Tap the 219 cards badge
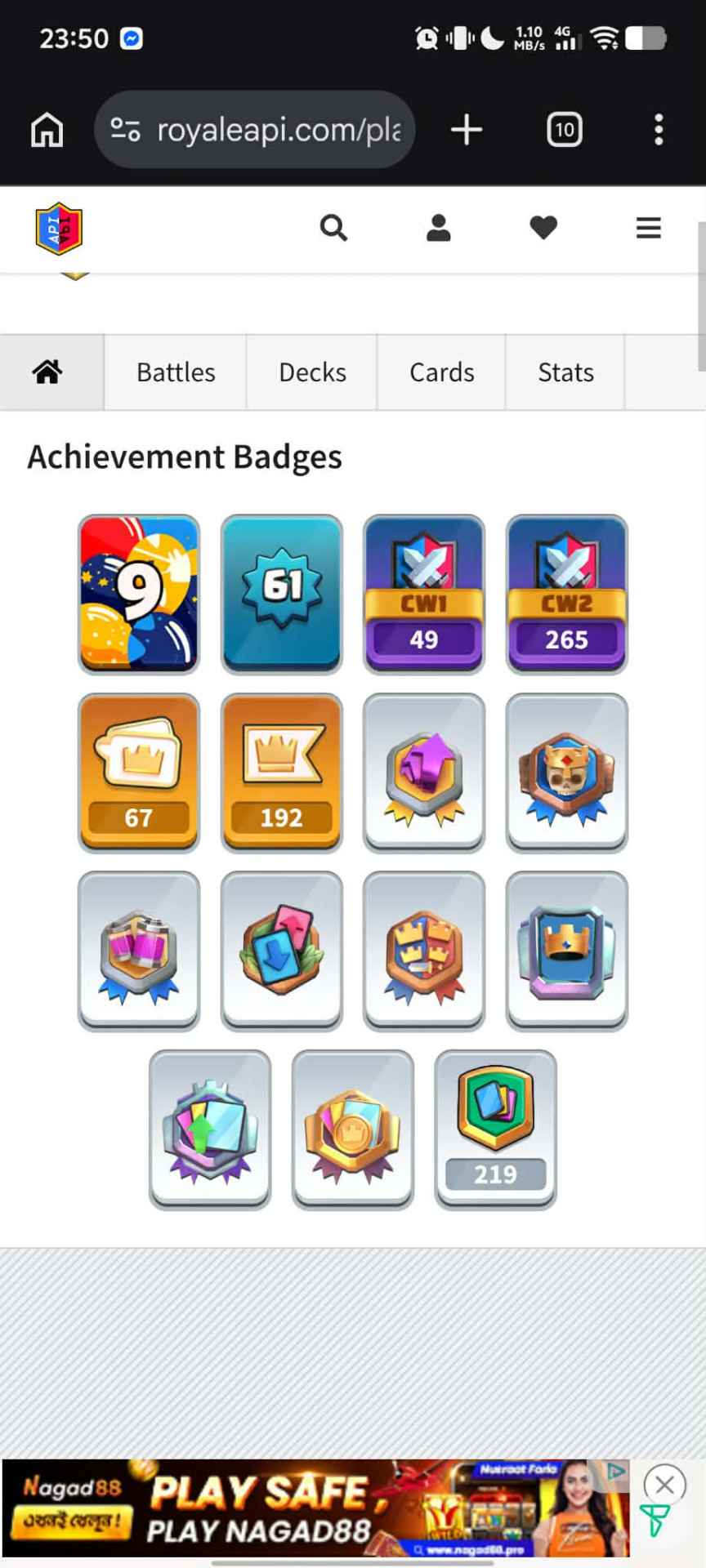 [495, 1129]
